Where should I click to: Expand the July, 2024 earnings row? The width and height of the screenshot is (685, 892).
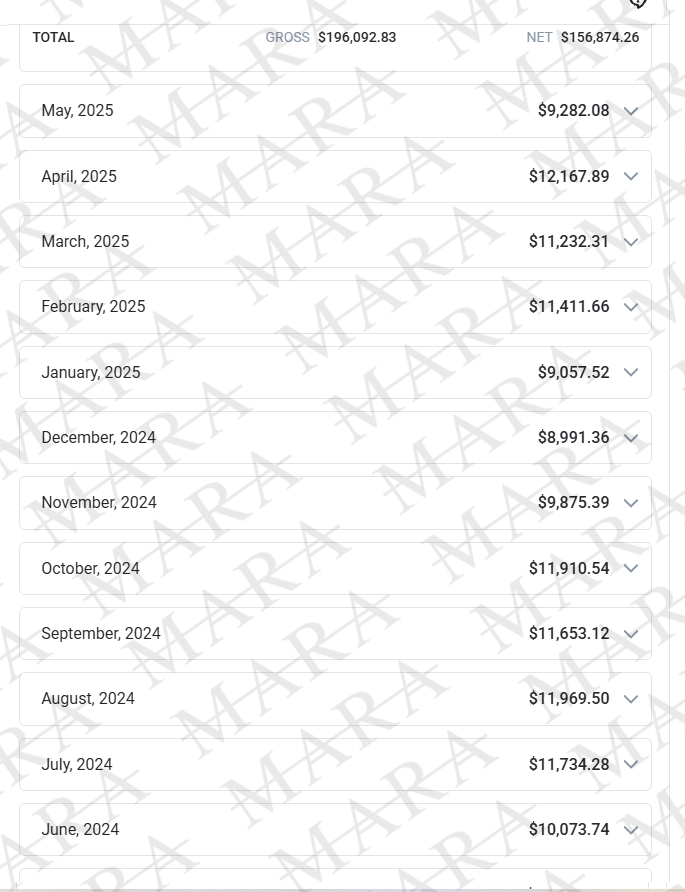(630, 764)
